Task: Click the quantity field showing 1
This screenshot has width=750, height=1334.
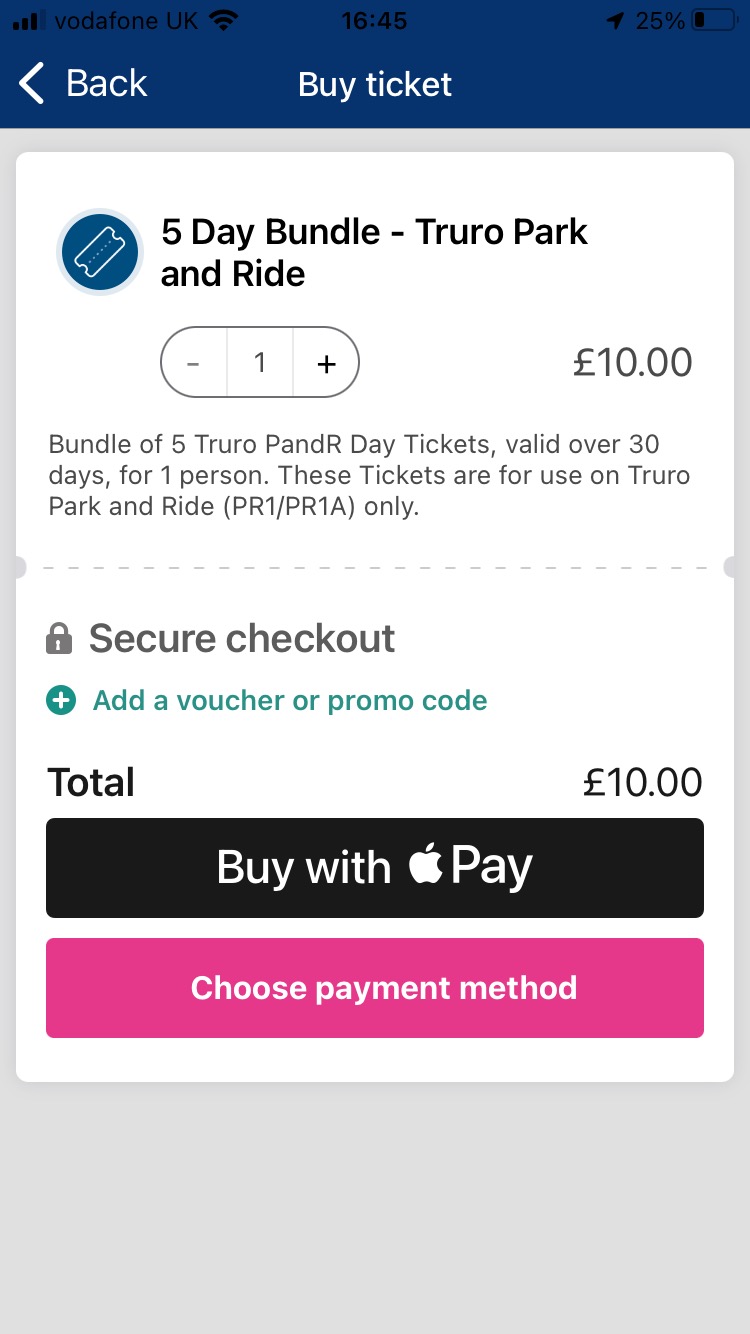Action: [260, 362]
